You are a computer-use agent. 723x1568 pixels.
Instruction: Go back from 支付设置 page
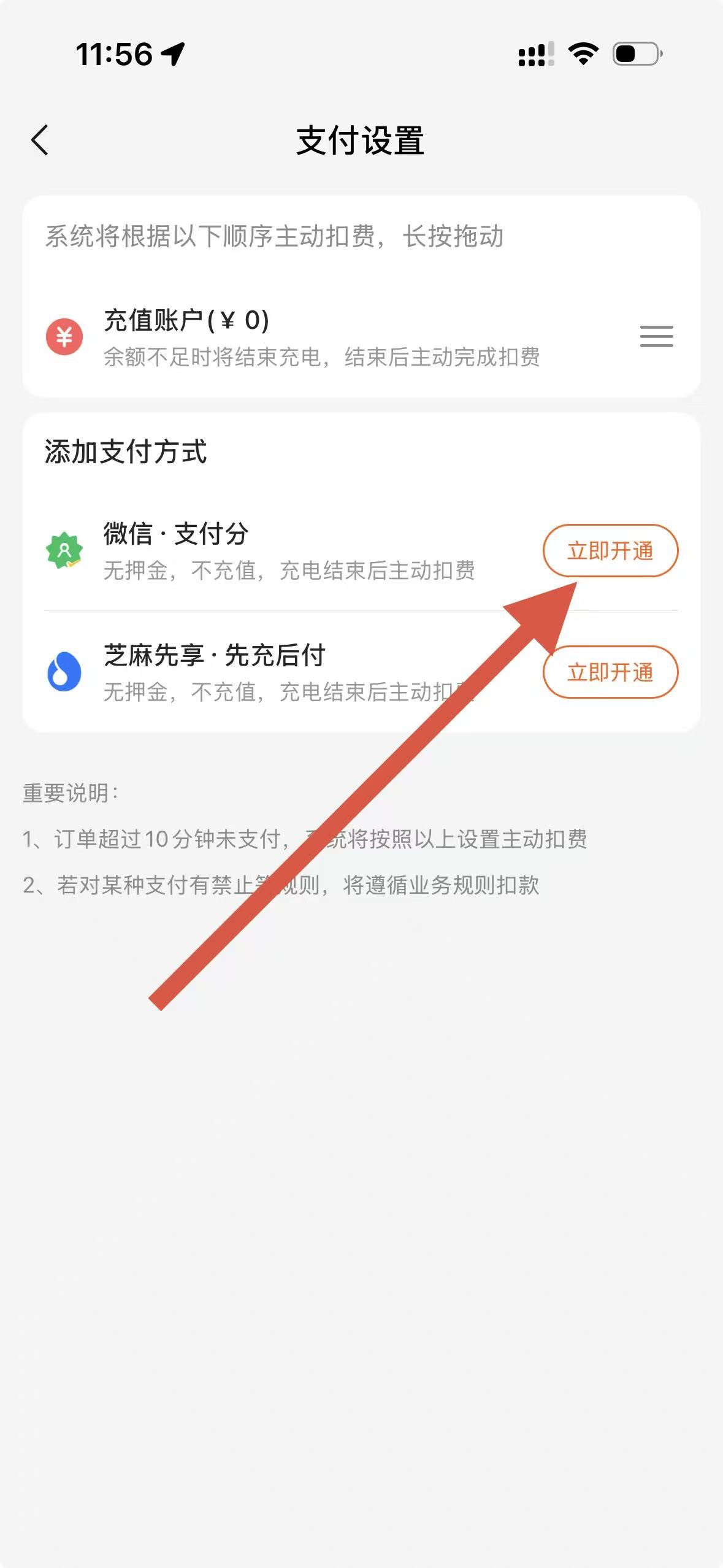click(40, 140)
